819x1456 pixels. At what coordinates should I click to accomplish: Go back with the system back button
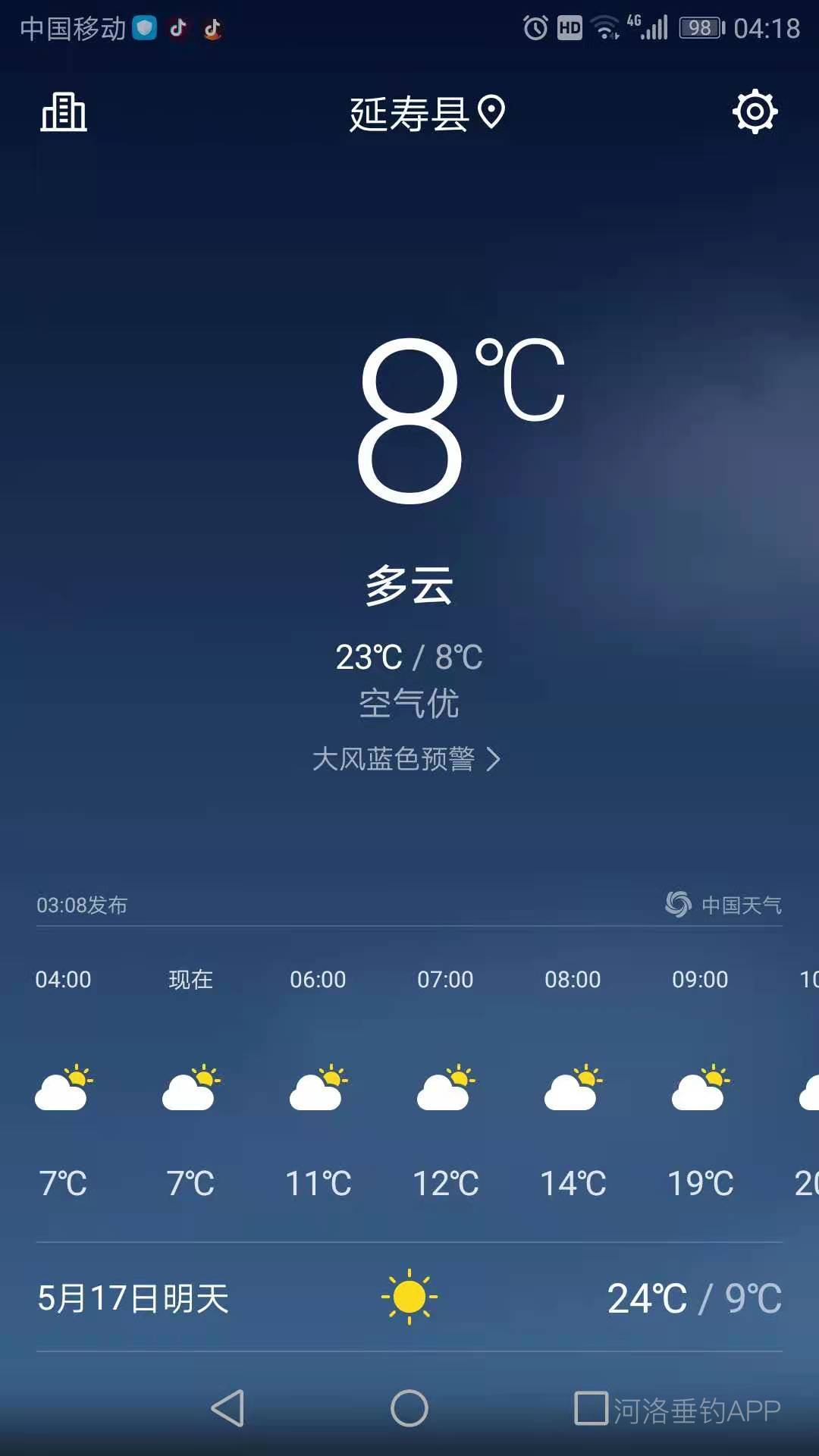tap(227, 1408)
